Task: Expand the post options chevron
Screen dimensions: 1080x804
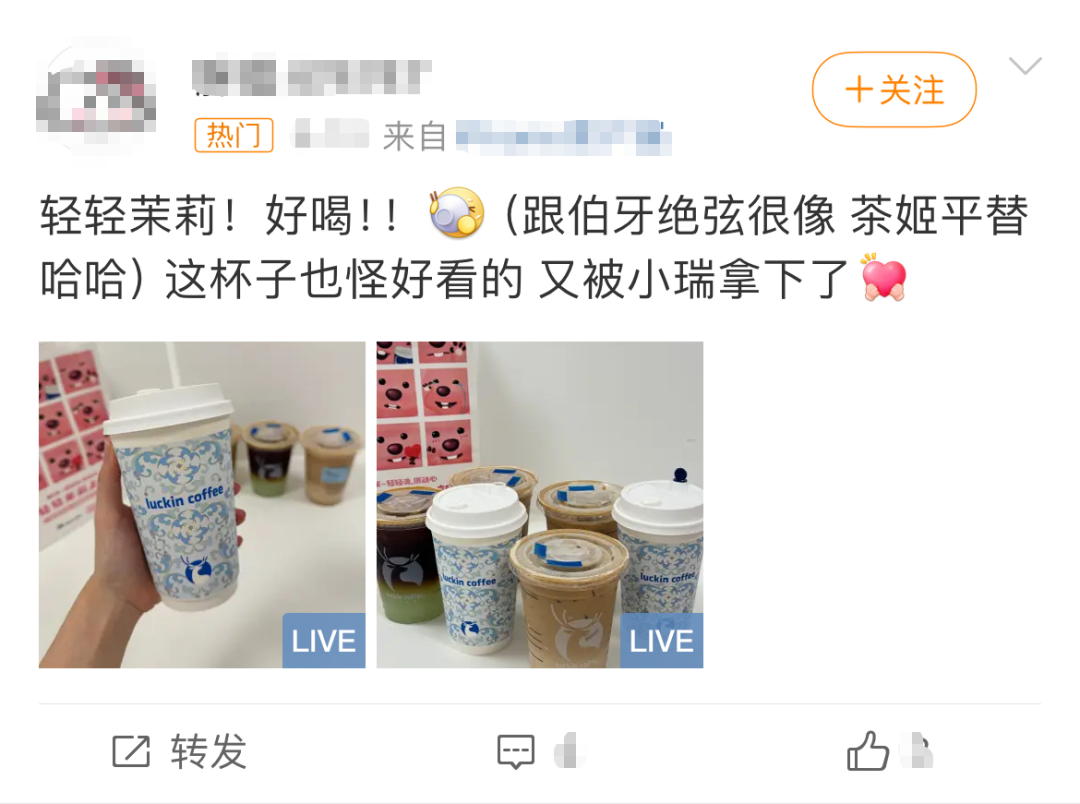Action: click(x=1025, y=68)
